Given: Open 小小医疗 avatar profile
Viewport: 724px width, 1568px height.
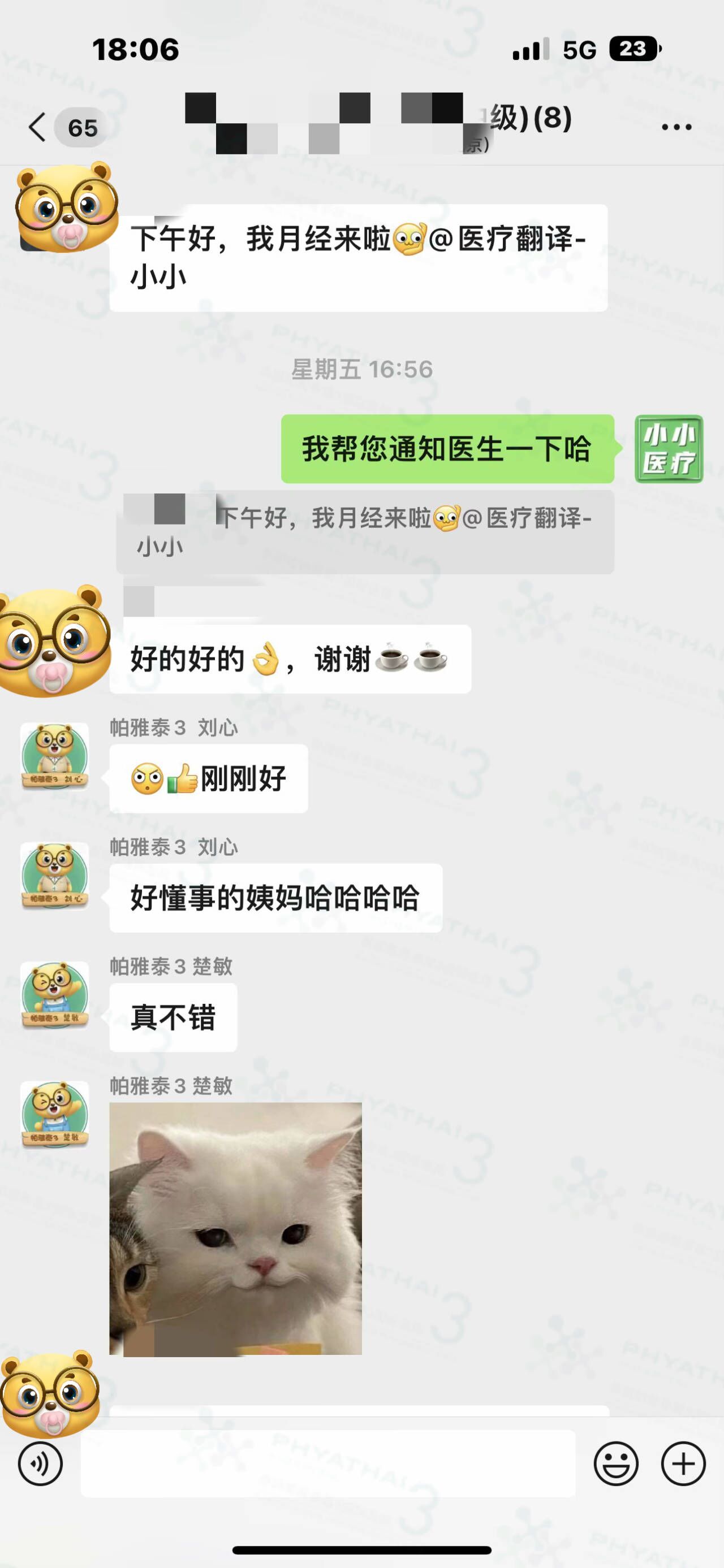Looking at the screenshot, I should pyautogui.click(x=669, y=449).
